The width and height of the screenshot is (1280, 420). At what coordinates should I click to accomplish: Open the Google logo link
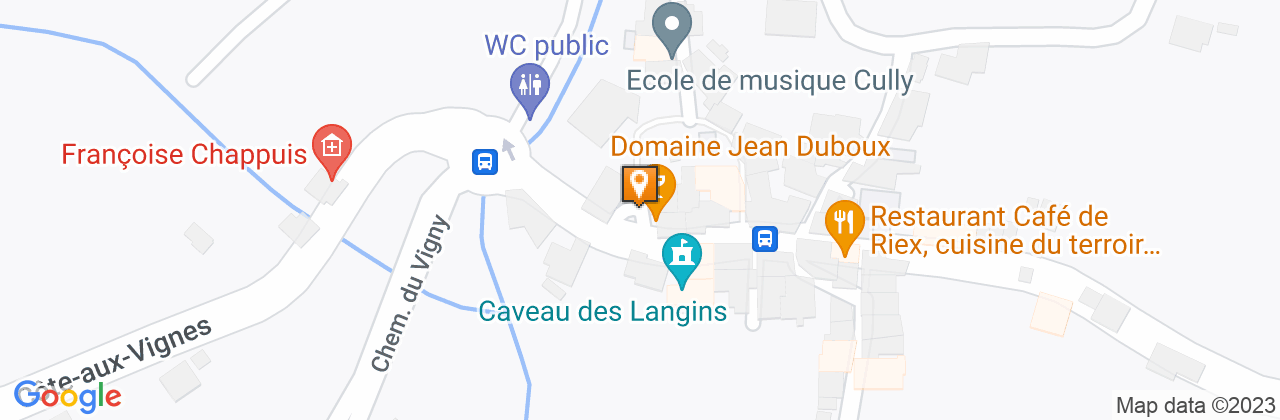(68, 396)
